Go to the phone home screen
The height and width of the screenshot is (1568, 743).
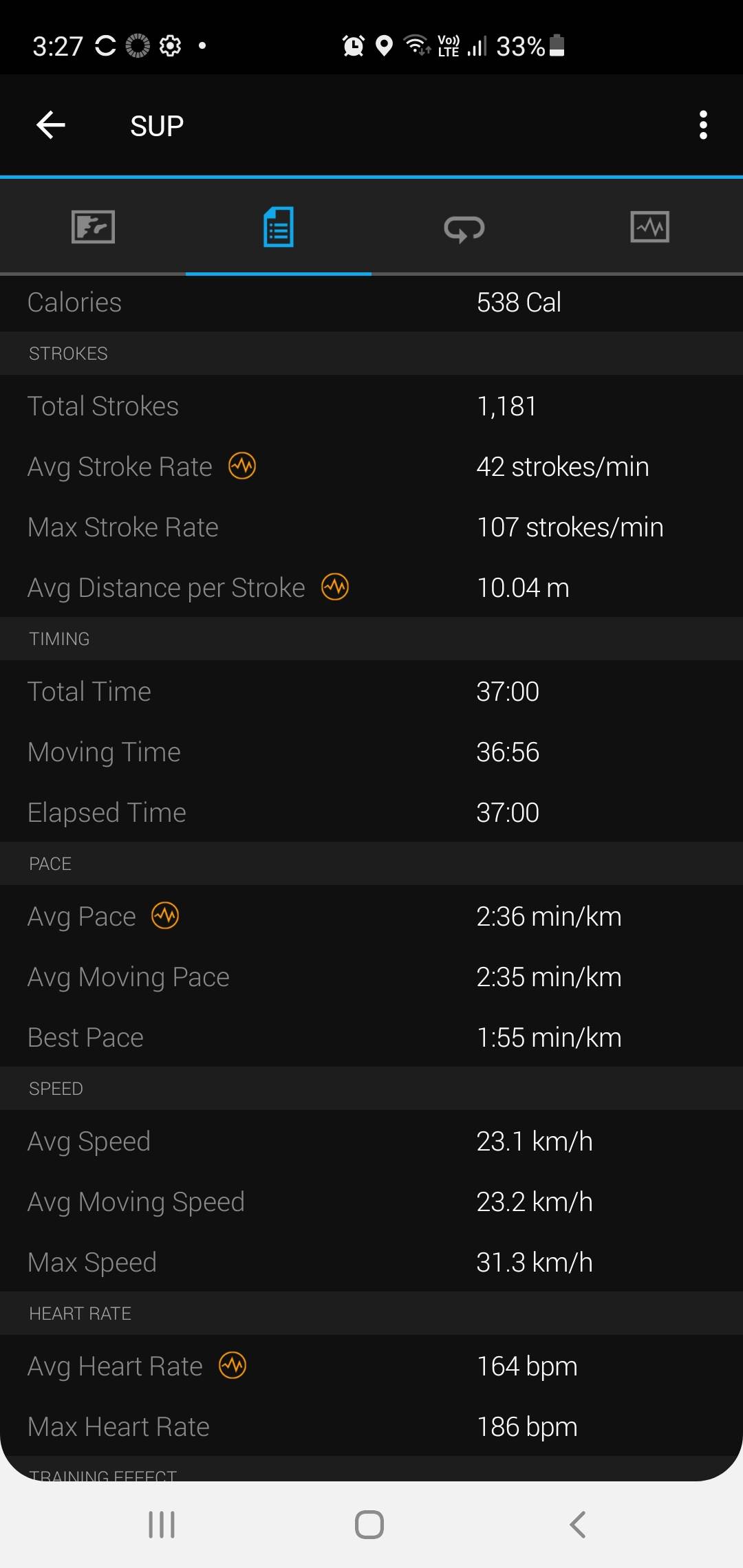369,1524
